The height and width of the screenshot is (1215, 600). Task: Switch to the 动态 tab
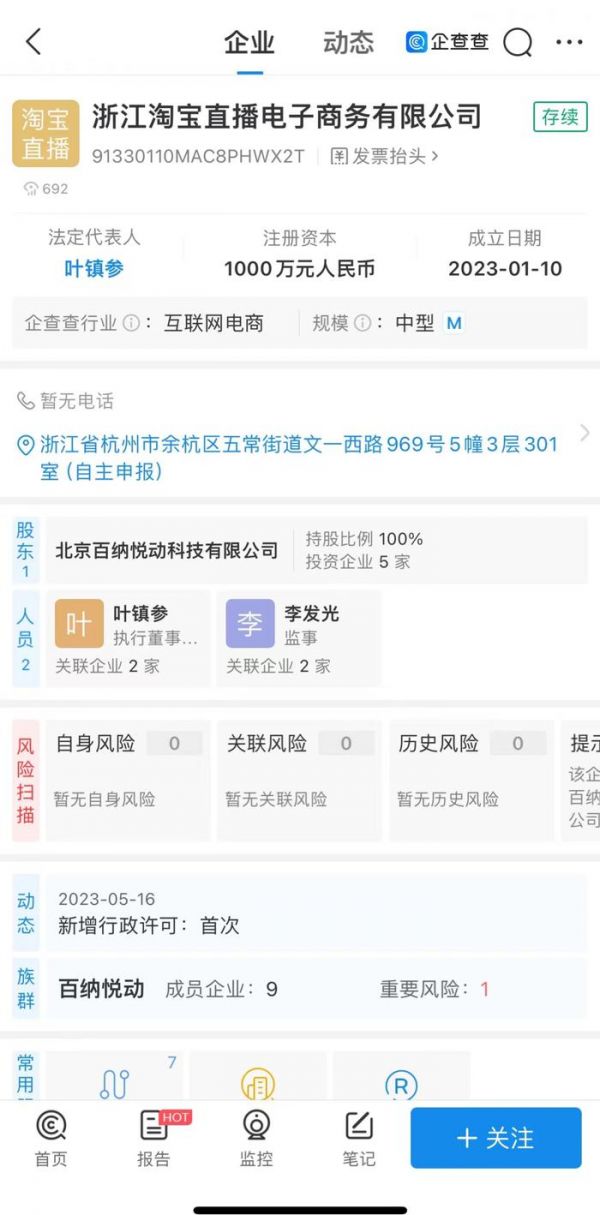click(x=348, y=43)
